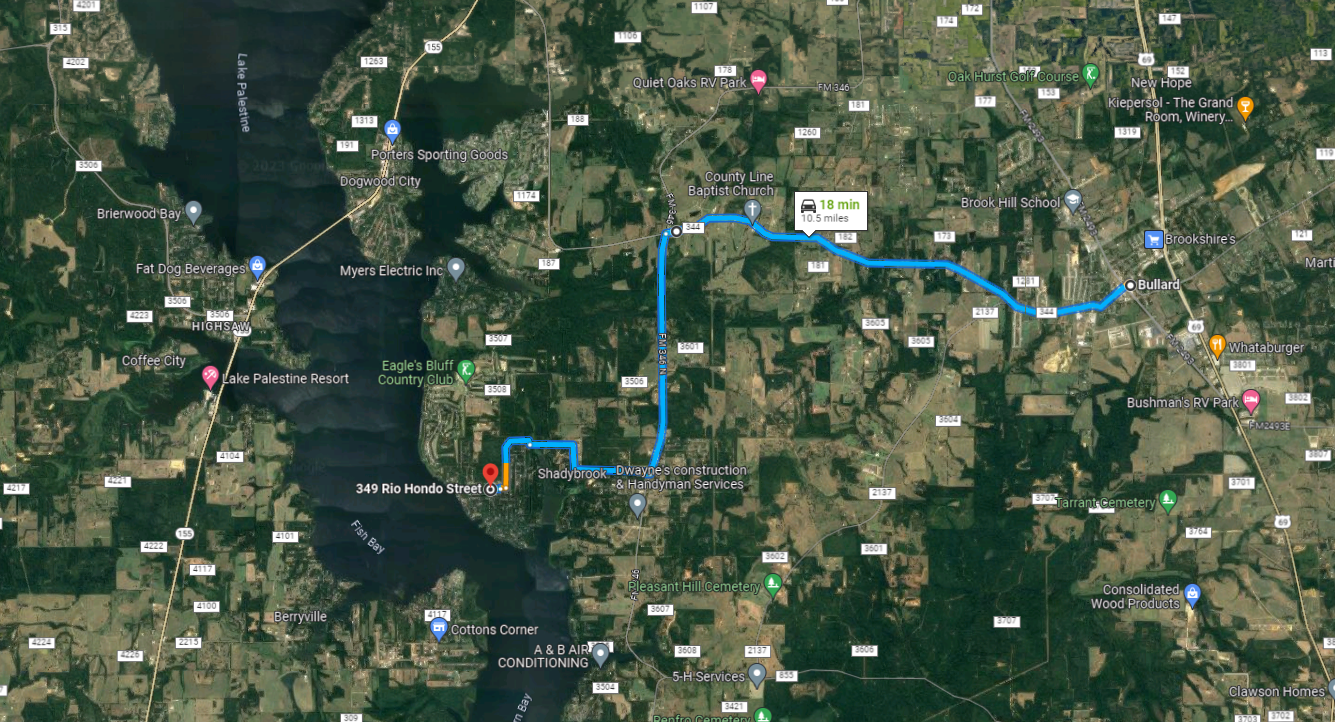Select Consolidated Wood Products marker
Screen dimensions: 1335x722
click(1191, 596)
